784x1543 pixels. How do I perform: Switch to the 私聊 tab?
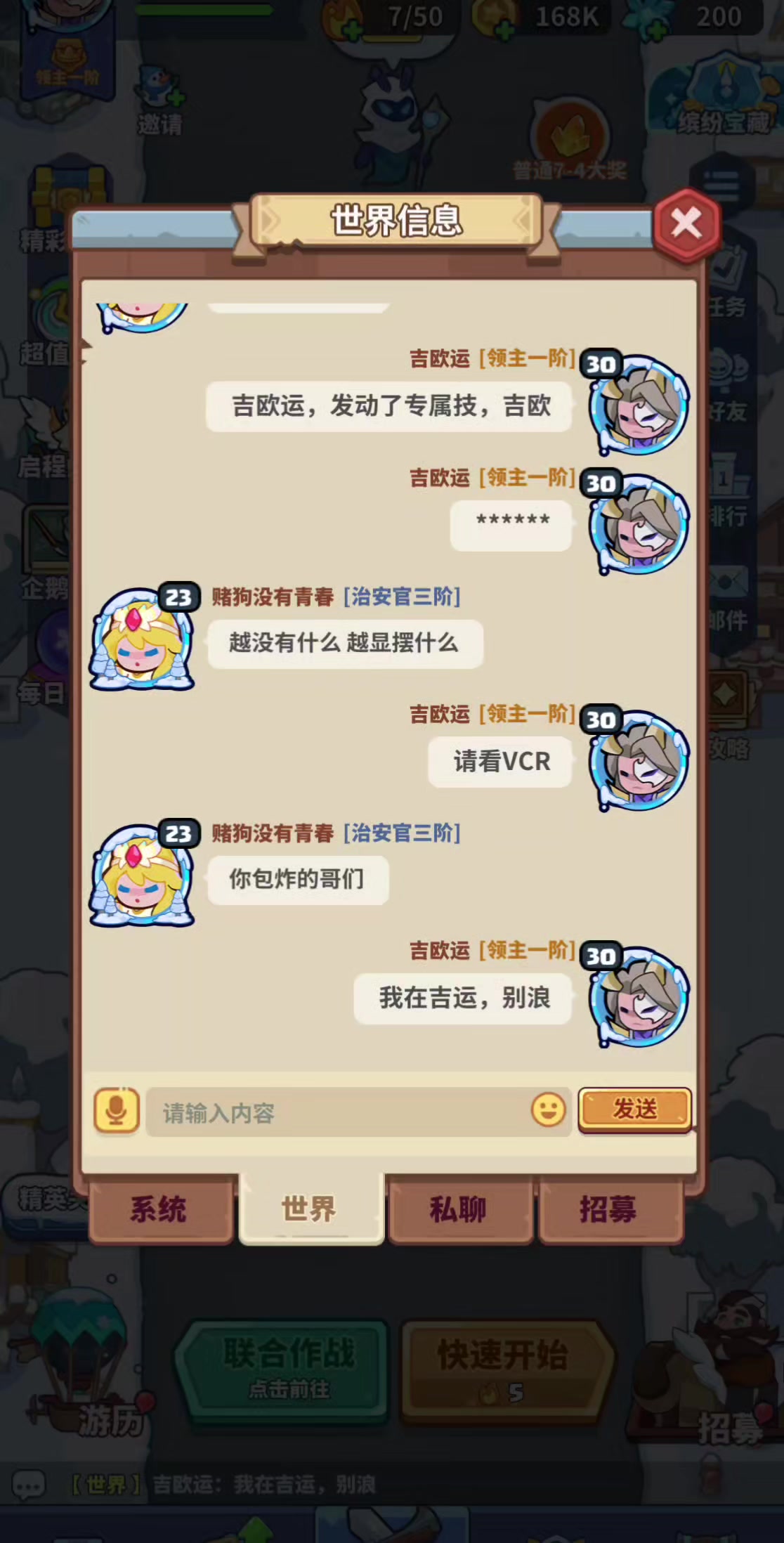click(x=459, y=1209)
